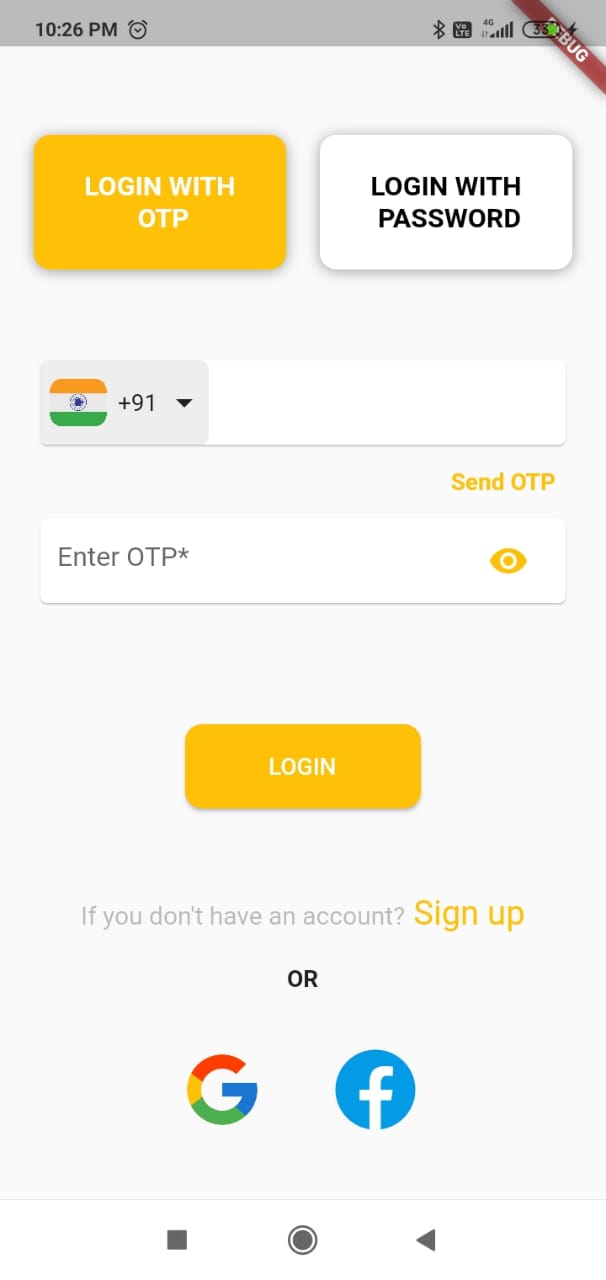606x1280 pixels.
Task: Open recent apps from the navigation bar
Action: pos(177,1240)
